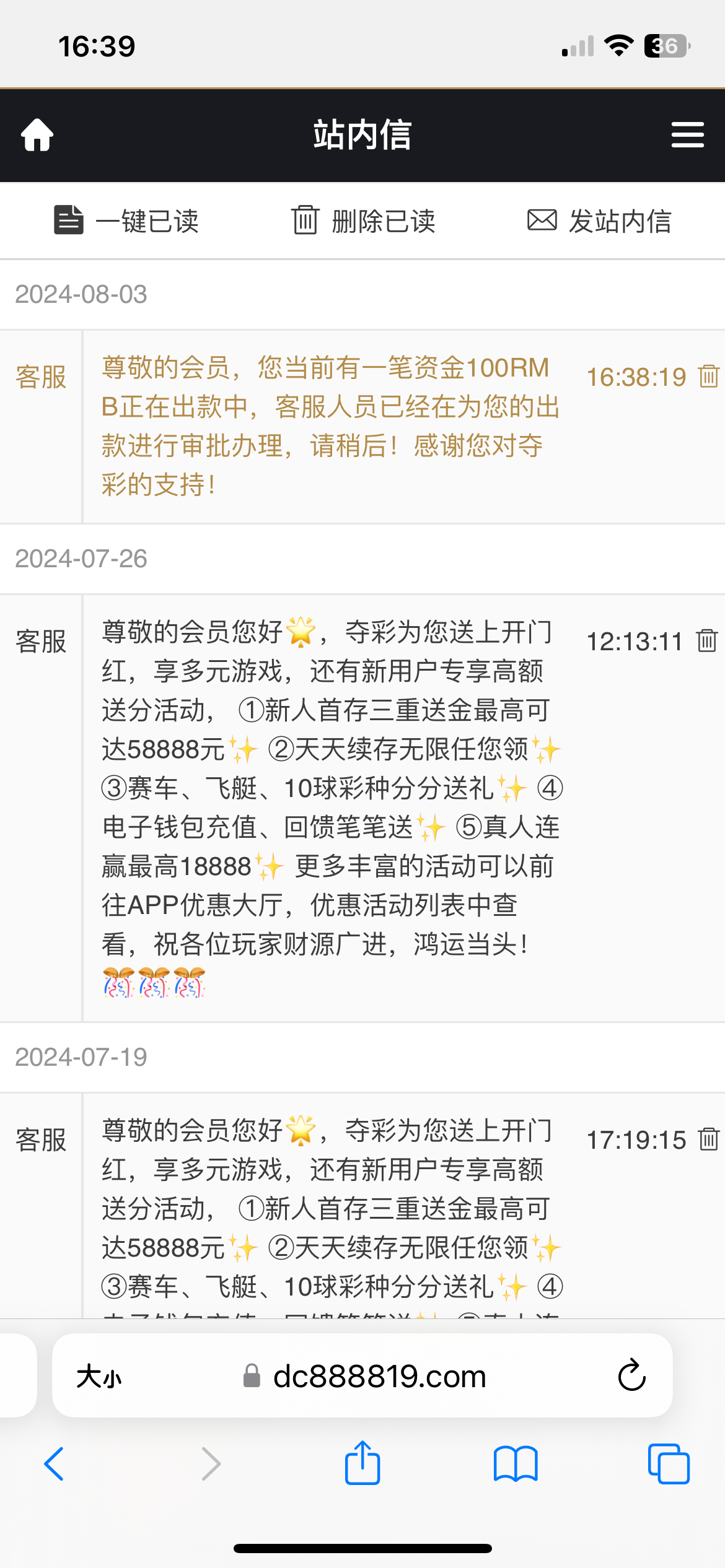Compose a message via 发站内信
The height and width of the screenshot is (1568, 725).
pyautogui.click(x=599, y=221)
